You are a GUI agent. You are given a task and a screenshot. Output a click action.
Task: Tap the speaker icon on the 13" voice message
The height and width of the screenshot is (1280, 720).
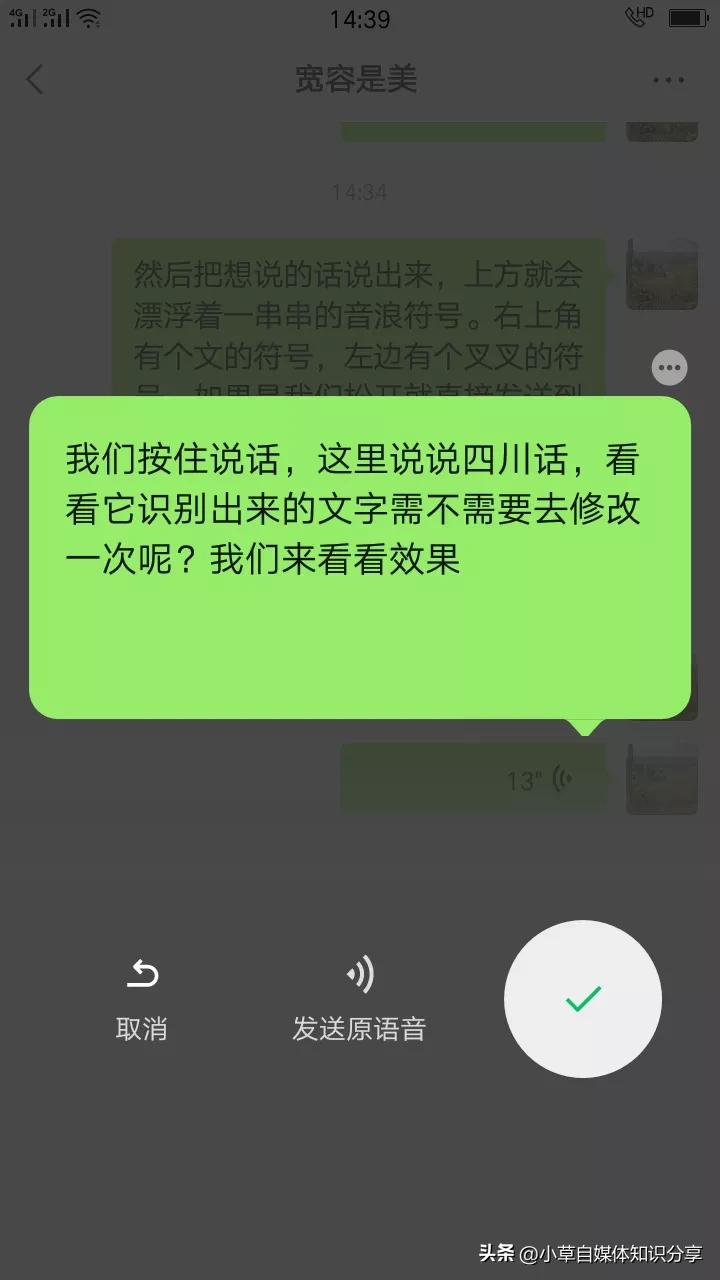[x=564, y=778]
